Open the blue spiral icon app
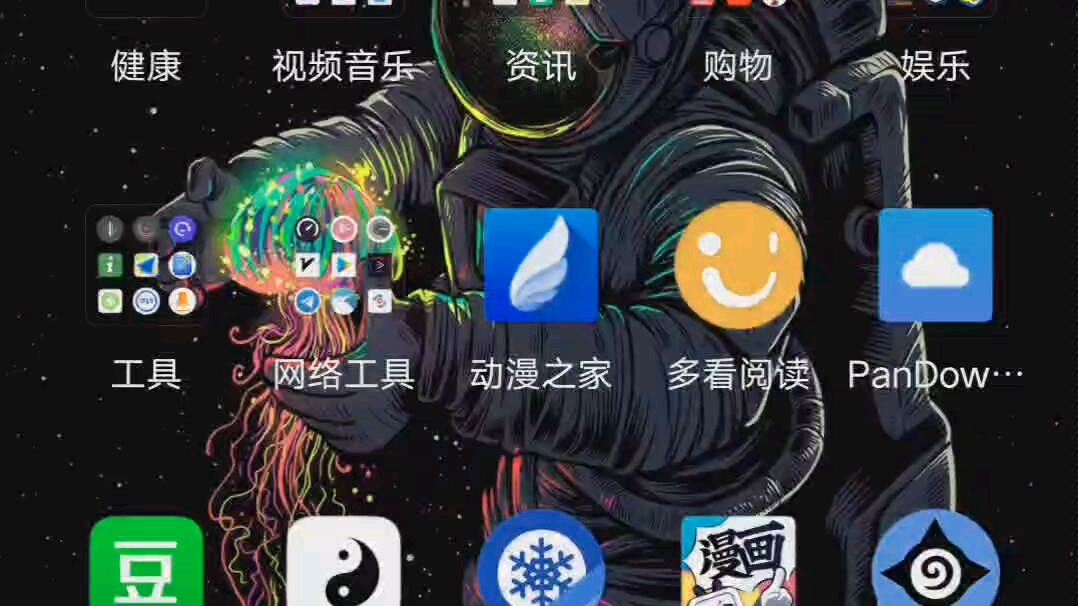 (935, 562)
